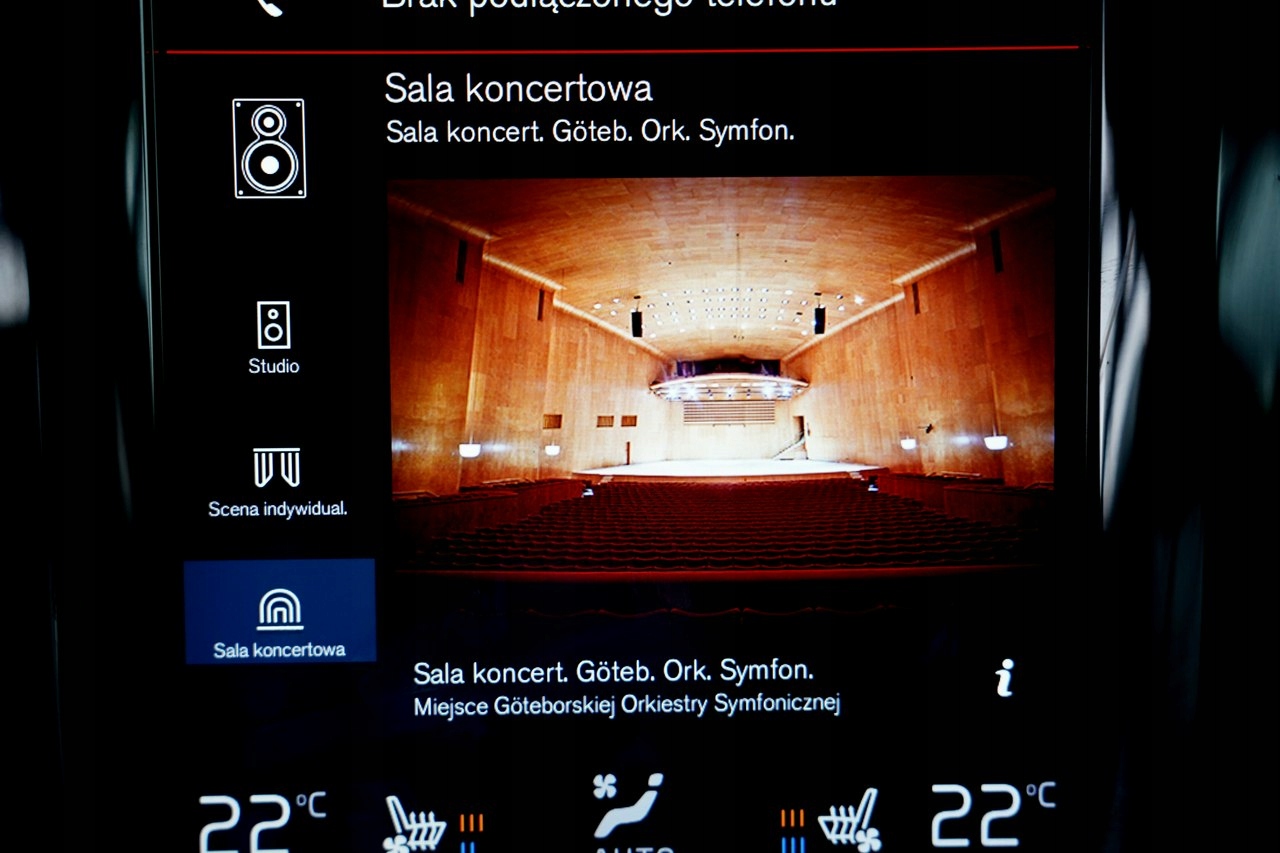Select the Studio sound mode

coord(273,338)
